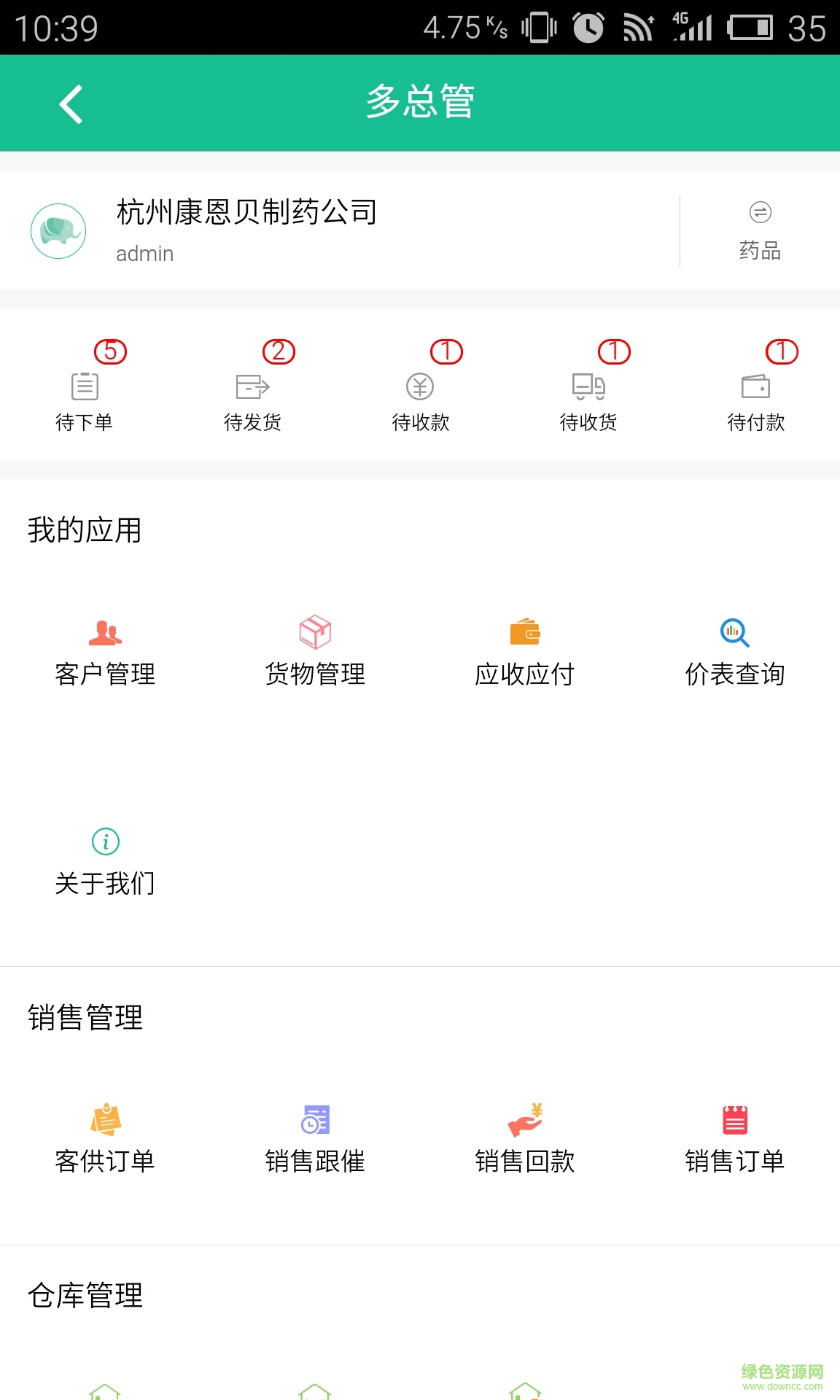Open 客户管理 customer management
This screenshot has width=840, height=1400.
click(x=105, y=653)
